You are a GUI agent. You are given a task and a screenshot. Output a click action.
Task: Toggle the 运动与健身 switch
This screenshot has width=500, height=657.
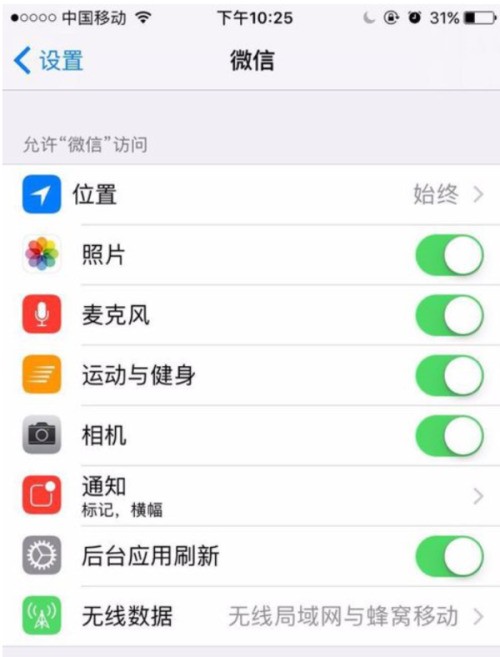click(449, 375)
